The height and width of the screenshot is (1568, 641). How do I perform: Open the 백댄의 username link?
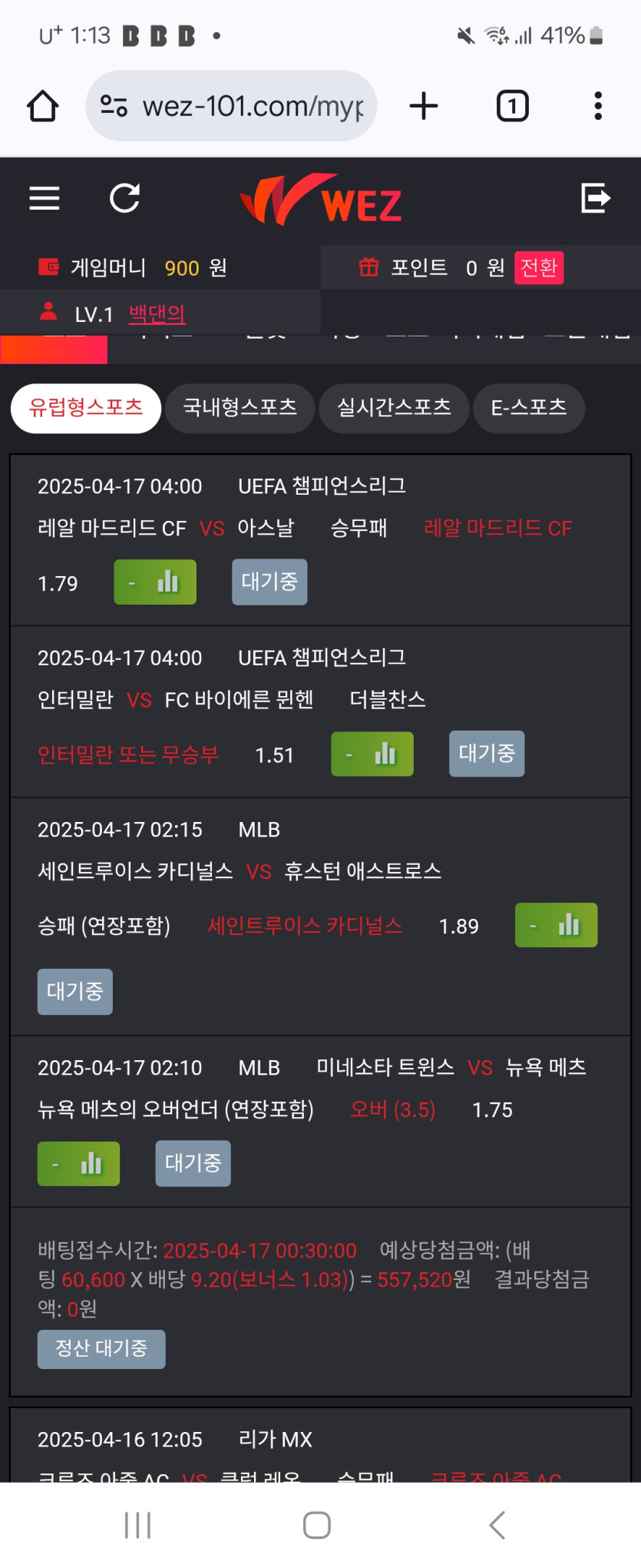[x=157, y=313]
